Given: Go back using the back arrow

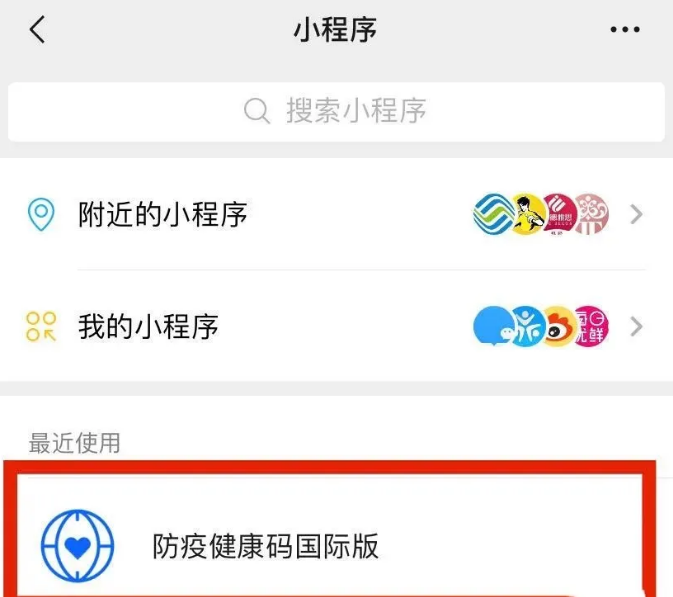Looking at the screenshot, I should tap(37, 30).
